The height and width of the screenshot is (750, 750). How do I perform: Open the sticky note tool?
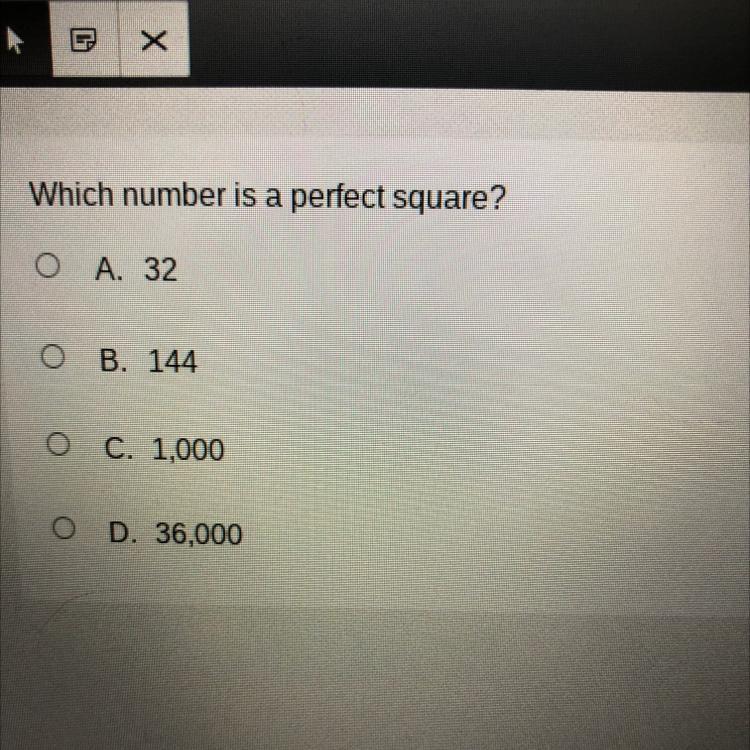(85, 41)
